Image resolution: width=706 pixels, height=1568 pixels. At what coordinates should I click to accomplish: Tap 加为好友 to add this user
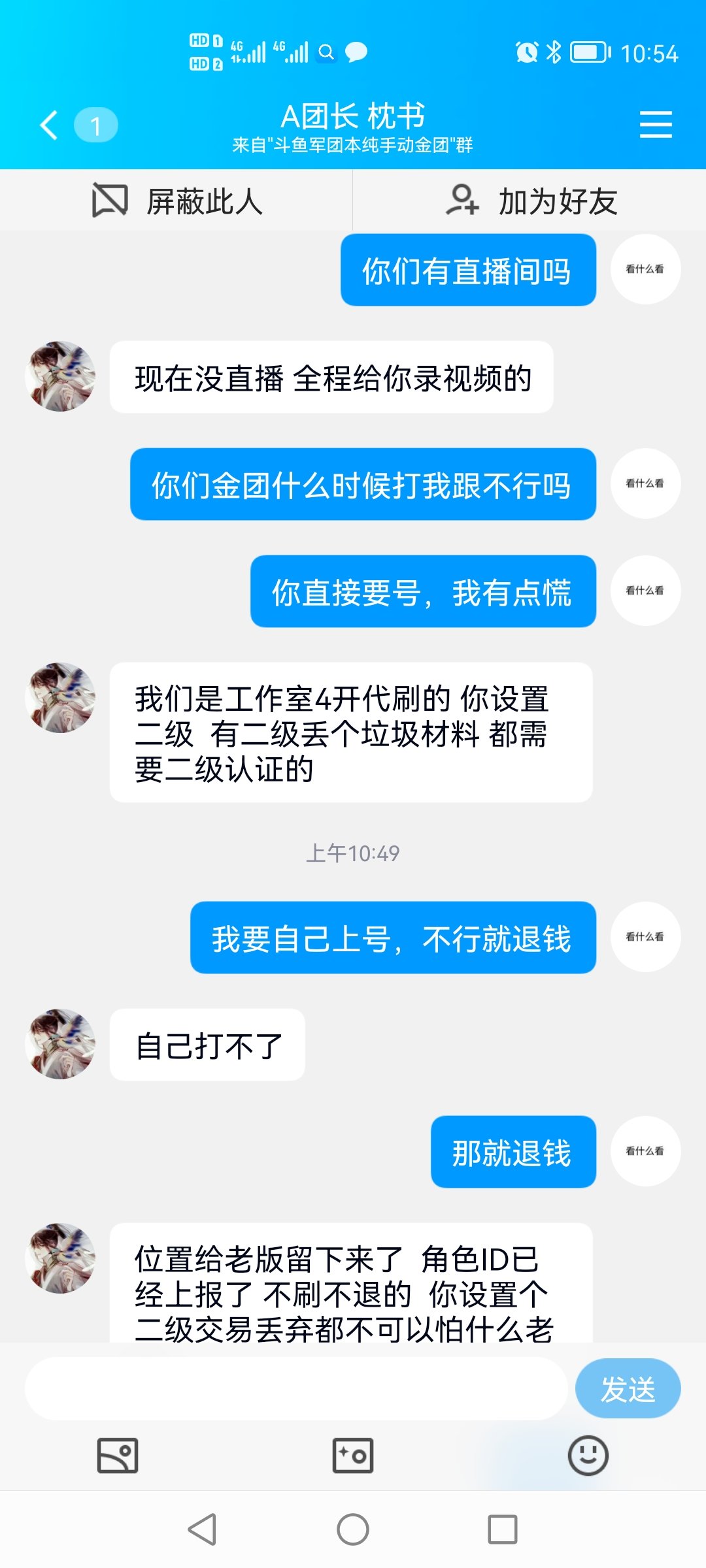point(557,201)
